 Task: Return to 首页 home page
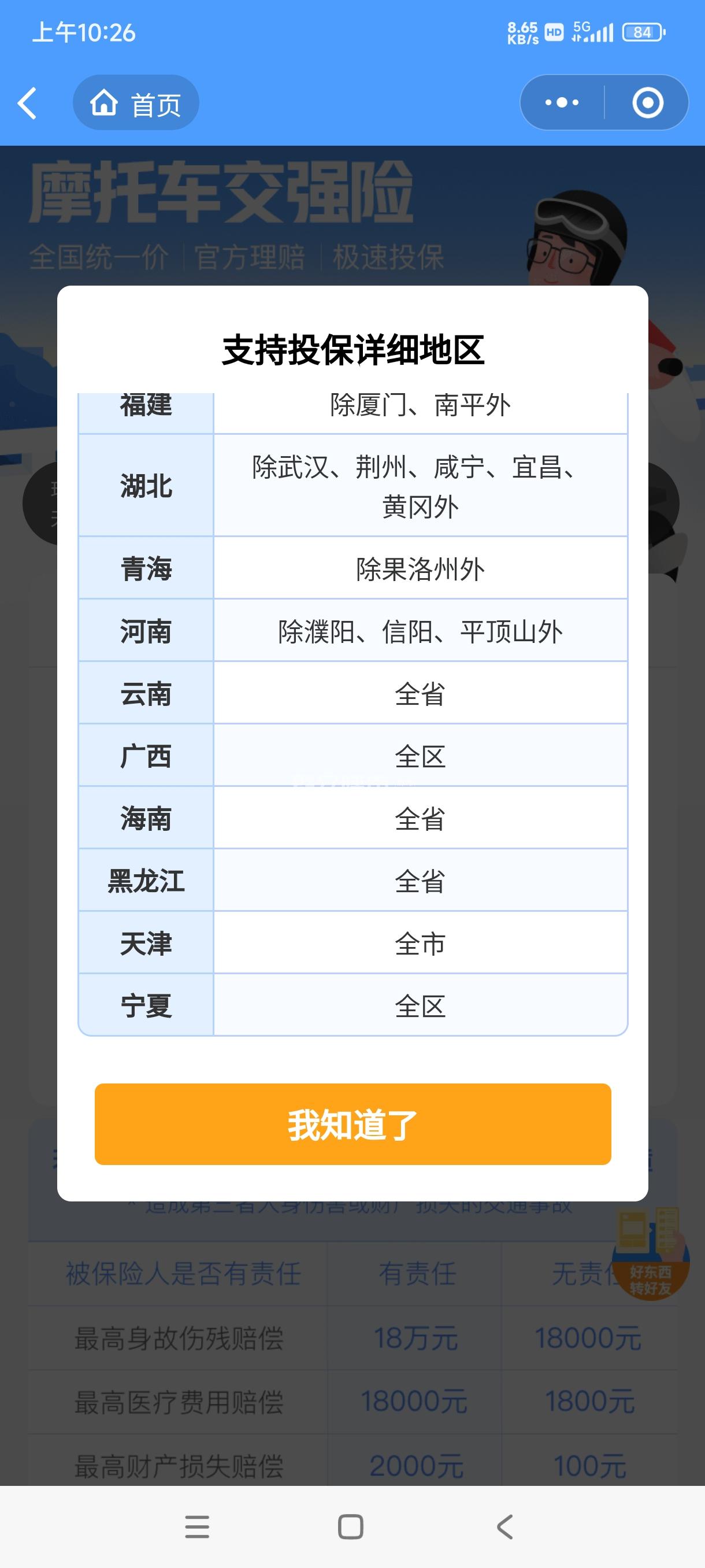click(136, 102)
